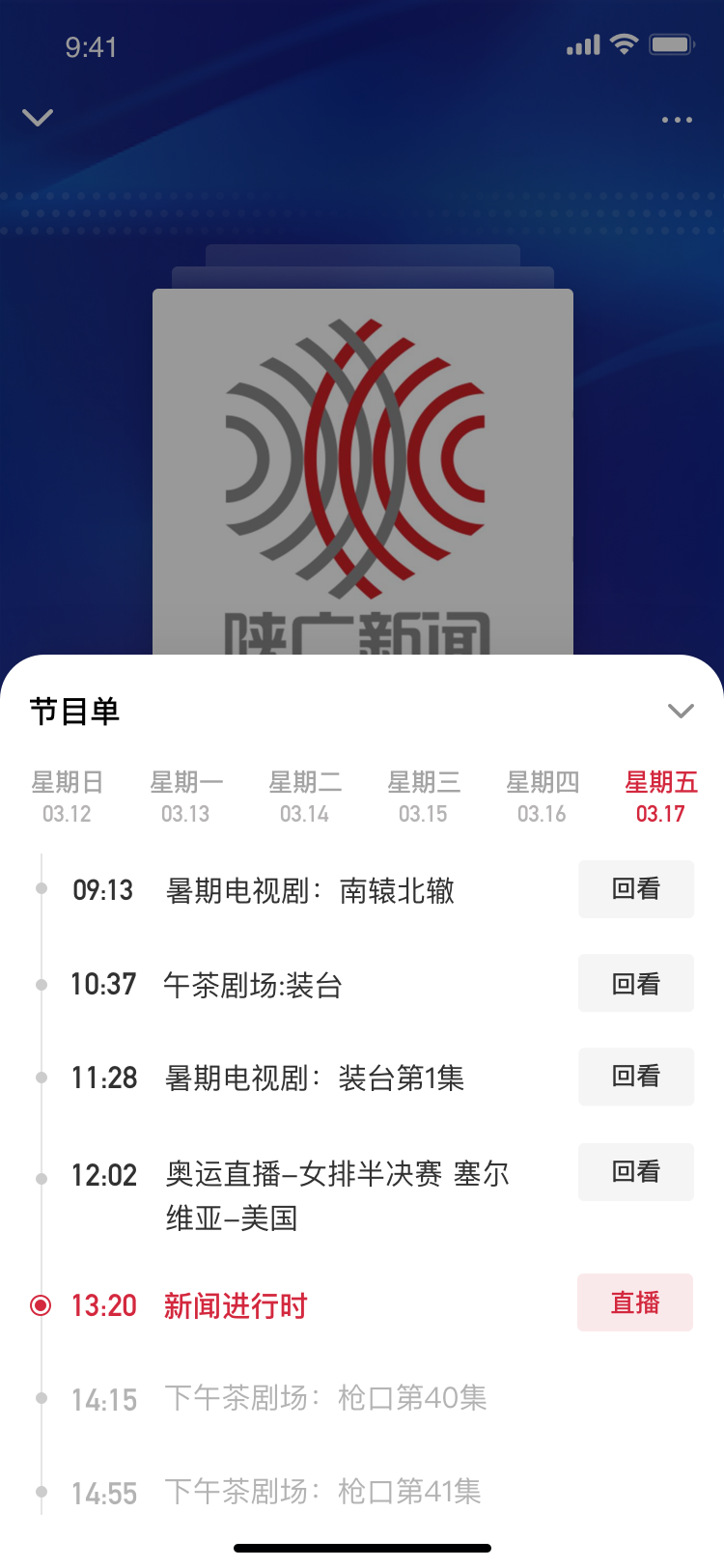Select the 星期三 03.15 tab

(423, 797)
